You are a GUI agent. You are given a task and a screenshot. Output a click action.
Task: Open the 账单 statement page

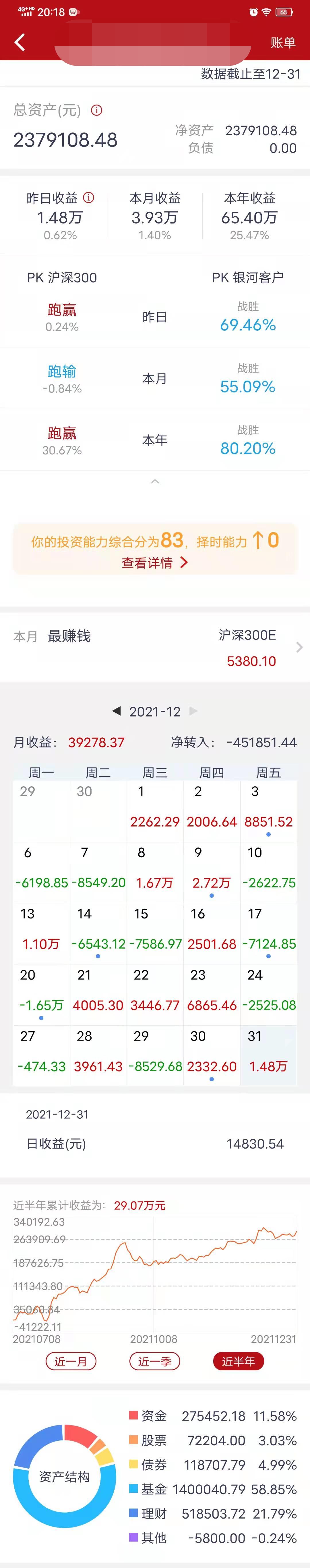coord(283,43)
